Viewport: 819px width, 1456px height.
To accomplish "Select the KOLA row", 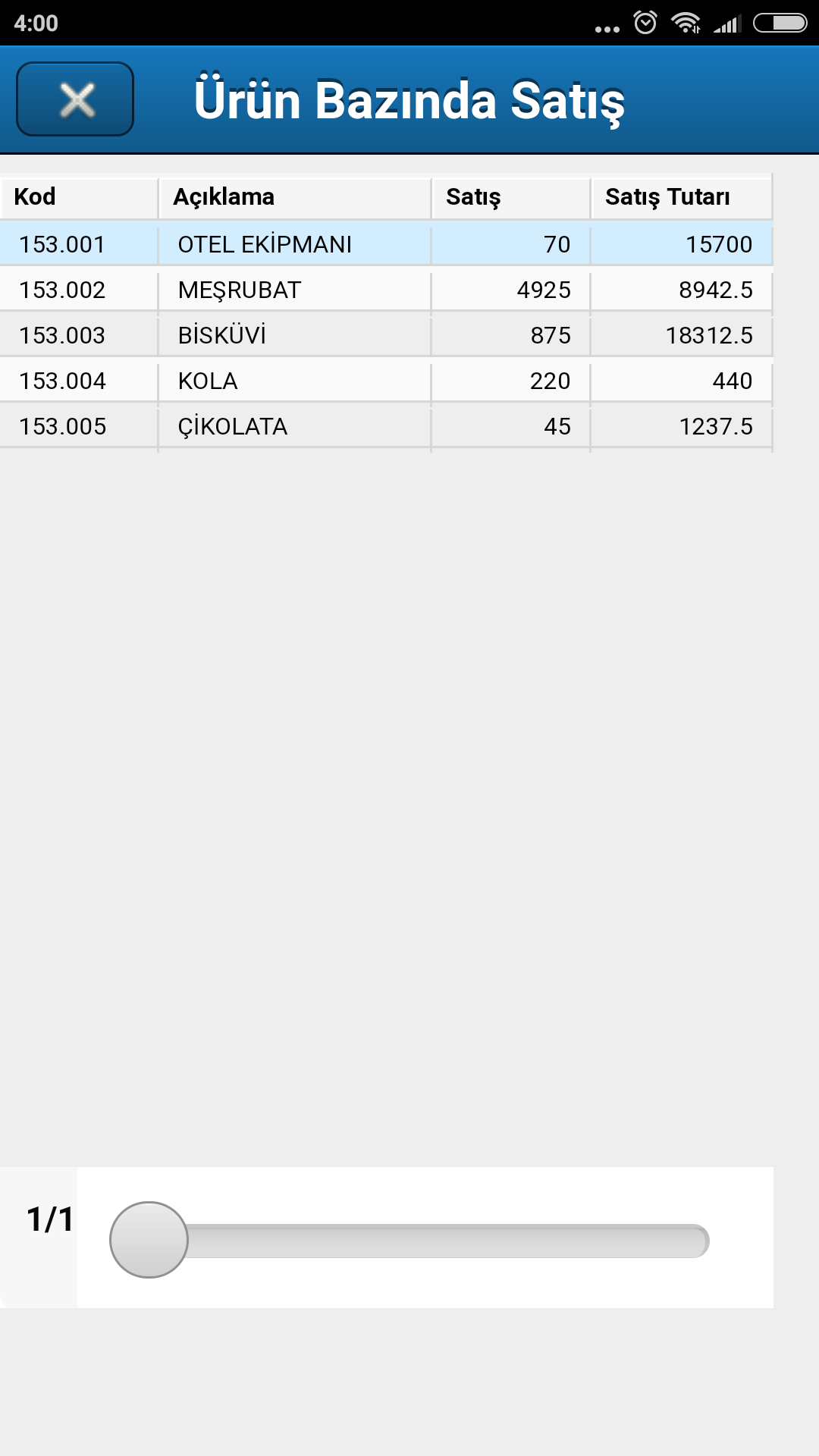I will 386,380.
